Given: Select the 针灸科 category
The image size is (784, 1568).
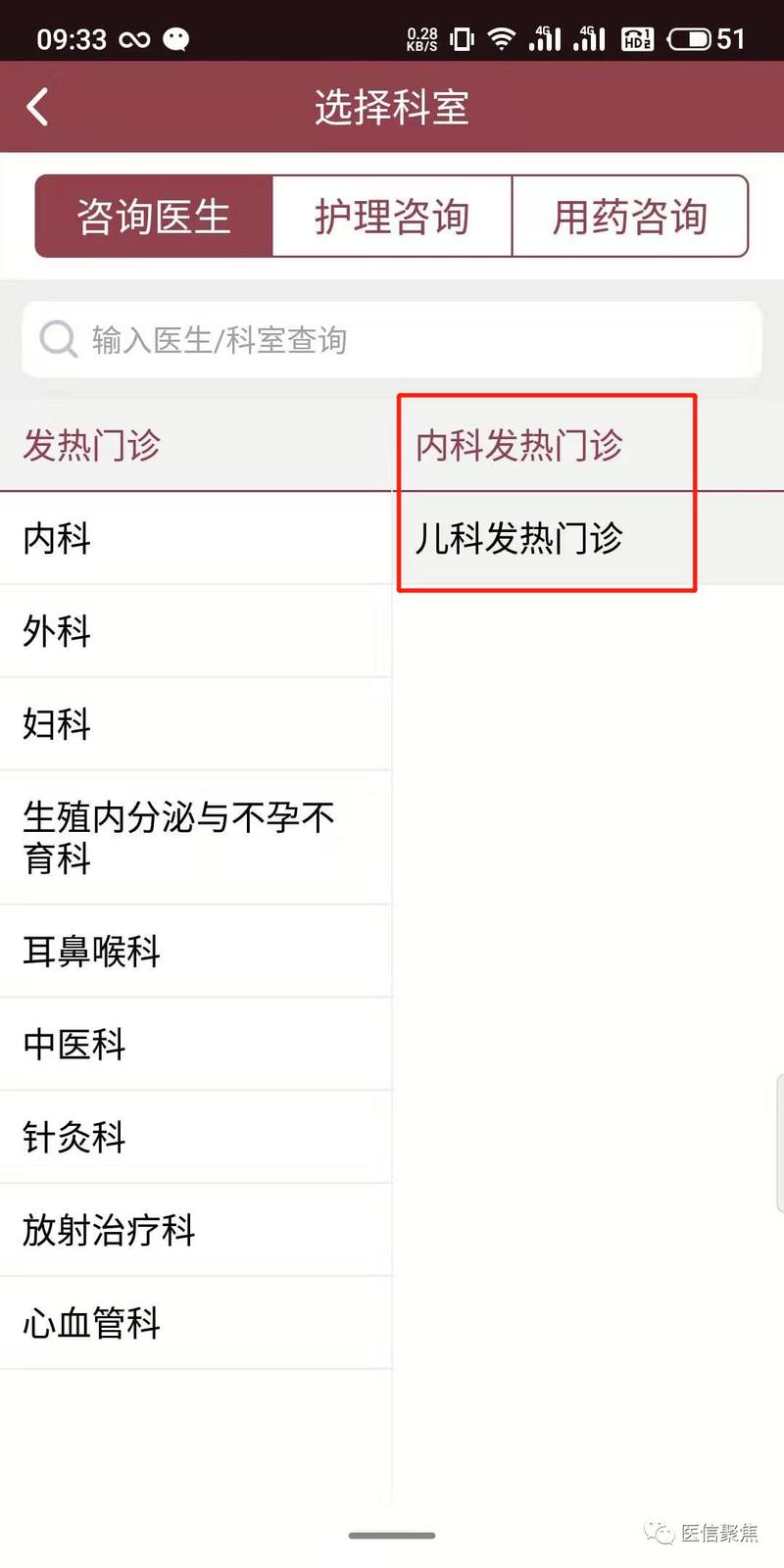Looking at the screenshot, I should coord(196,1138).
